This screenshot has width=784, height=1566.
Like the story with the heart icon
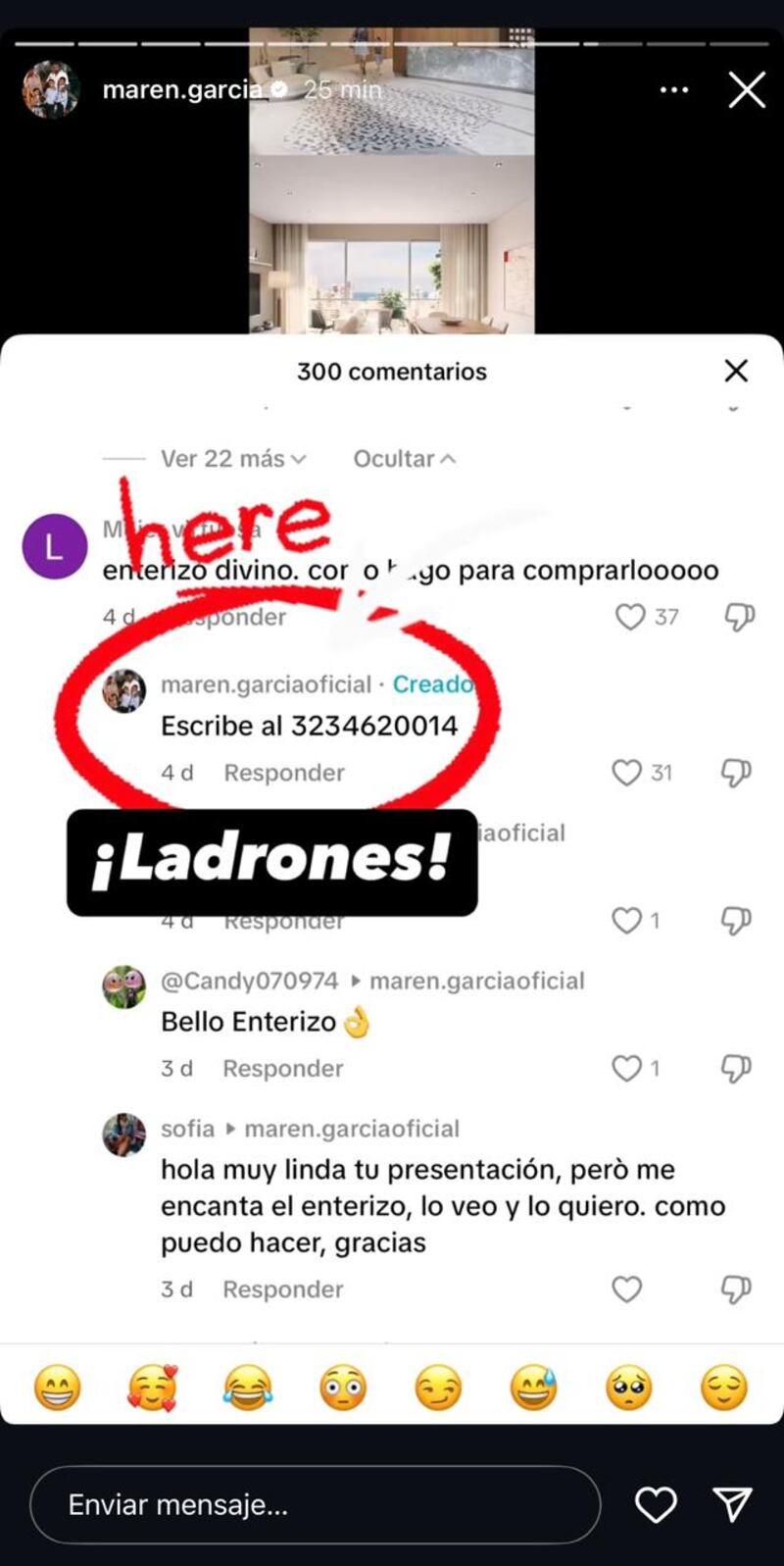coord(656,1504)
